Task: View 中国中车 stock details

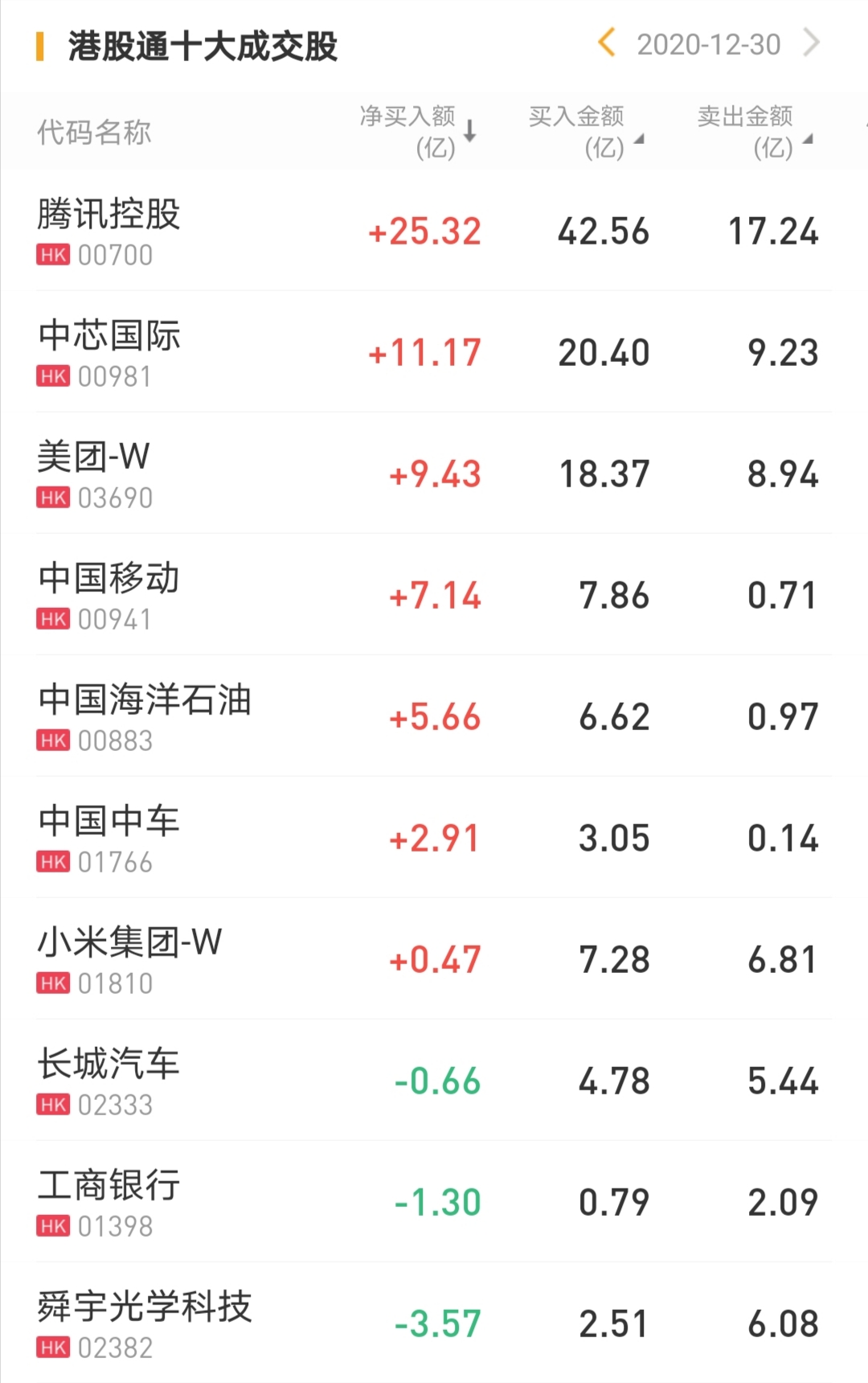Action: [x=109, y=837]
